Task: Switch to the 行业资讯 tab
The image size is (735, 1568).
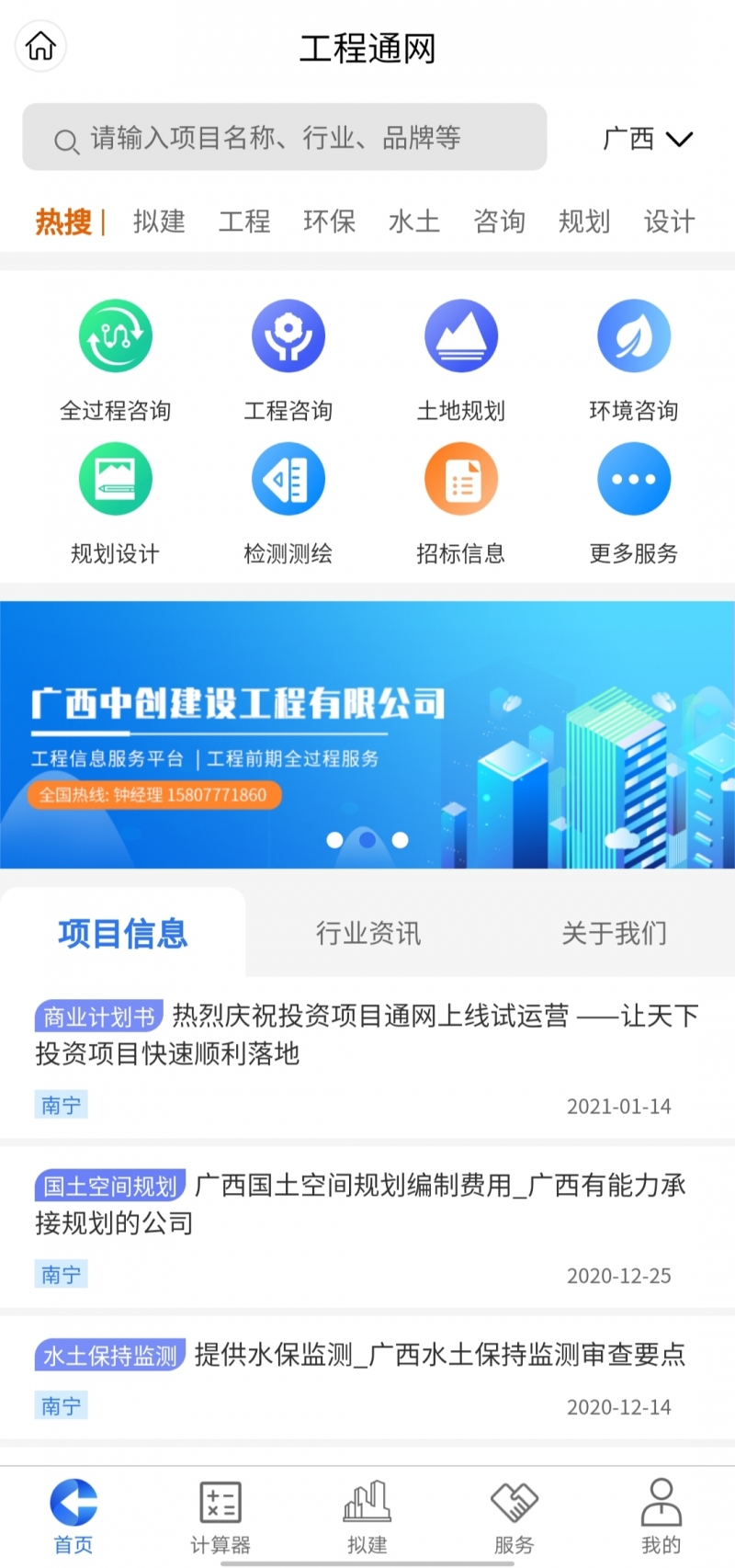Action: tap(367, 933)
